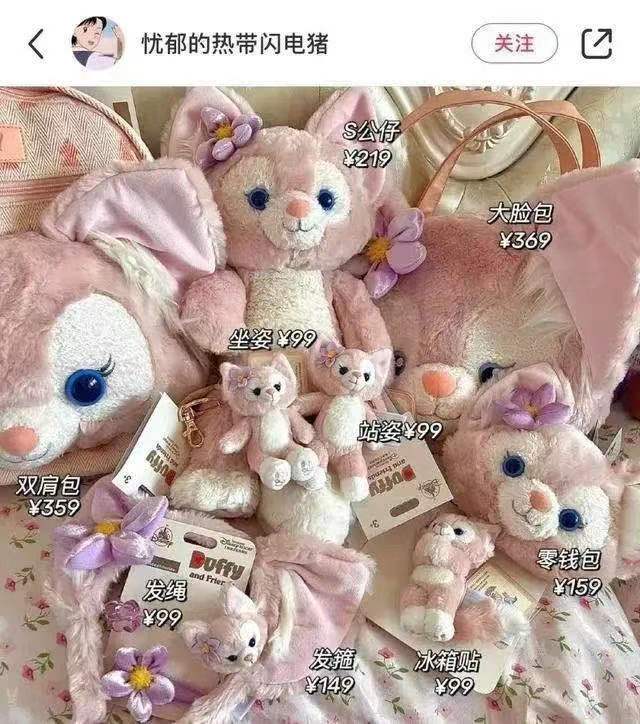Go back using the back arrow
The height and width of the screenshot is (724, 640).
pyautogui.click(x=37, y=43)
